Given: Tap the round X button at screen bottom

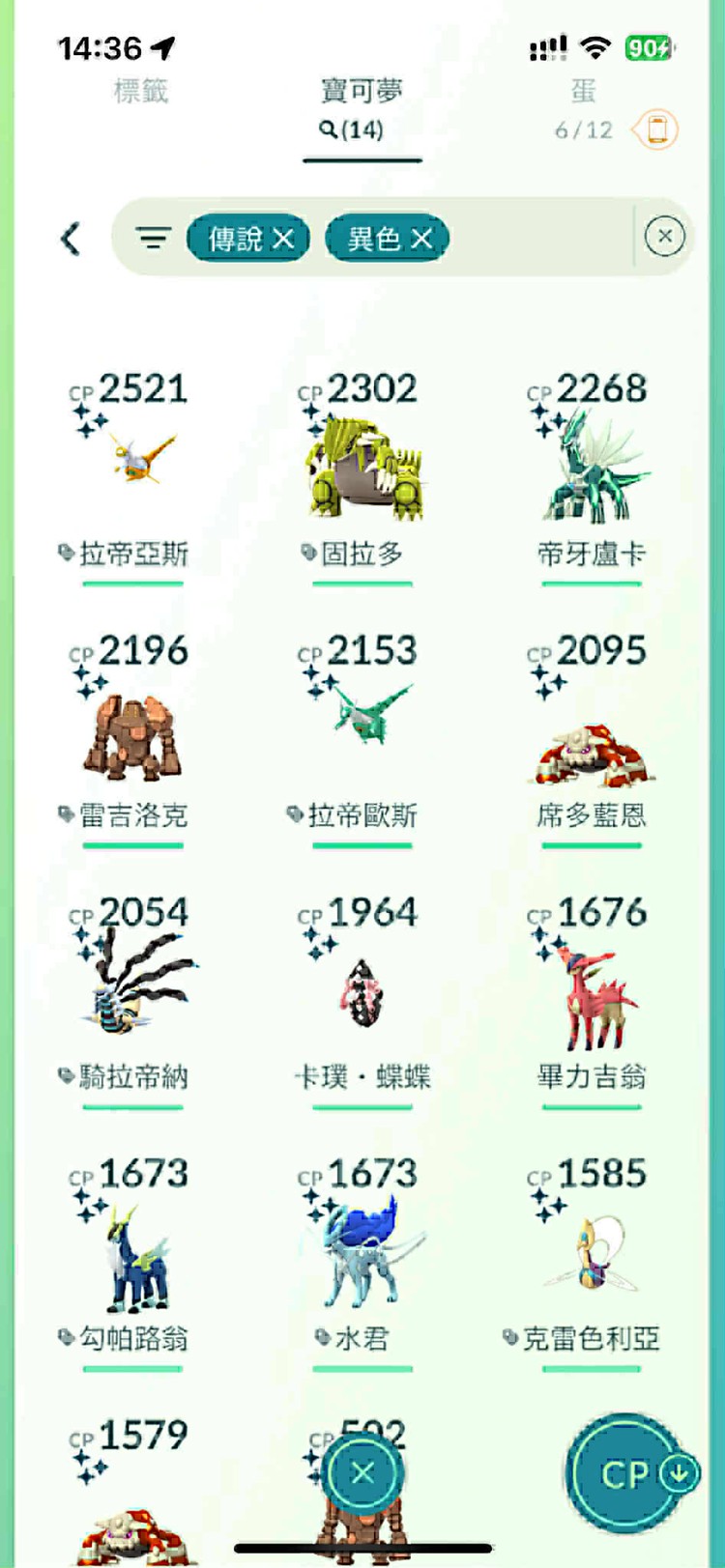Looking at the screenshot, I should (x=362, y=1470).
